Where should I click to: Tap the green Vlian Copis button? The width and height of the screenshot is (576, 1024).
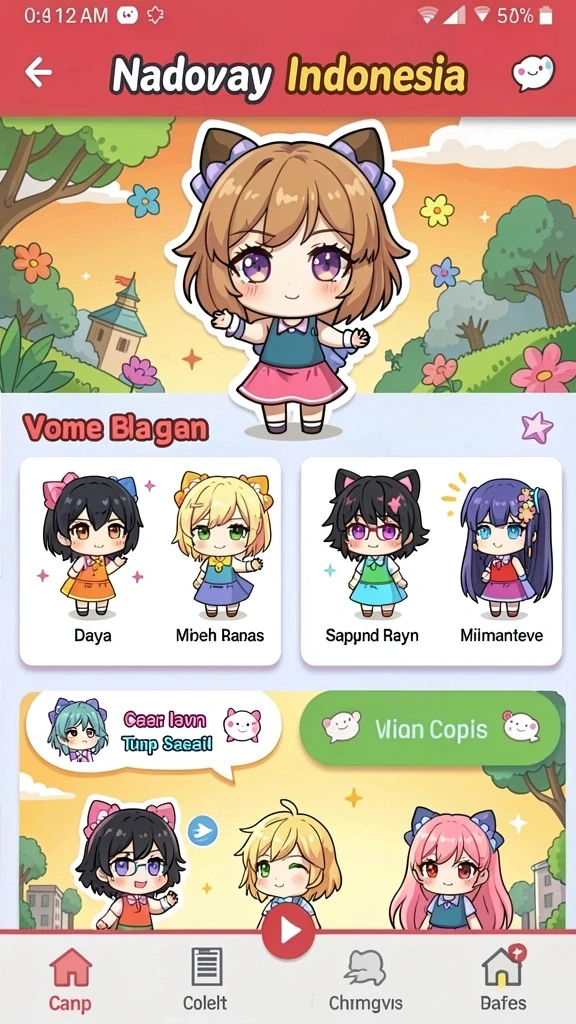tap(430, 729)
